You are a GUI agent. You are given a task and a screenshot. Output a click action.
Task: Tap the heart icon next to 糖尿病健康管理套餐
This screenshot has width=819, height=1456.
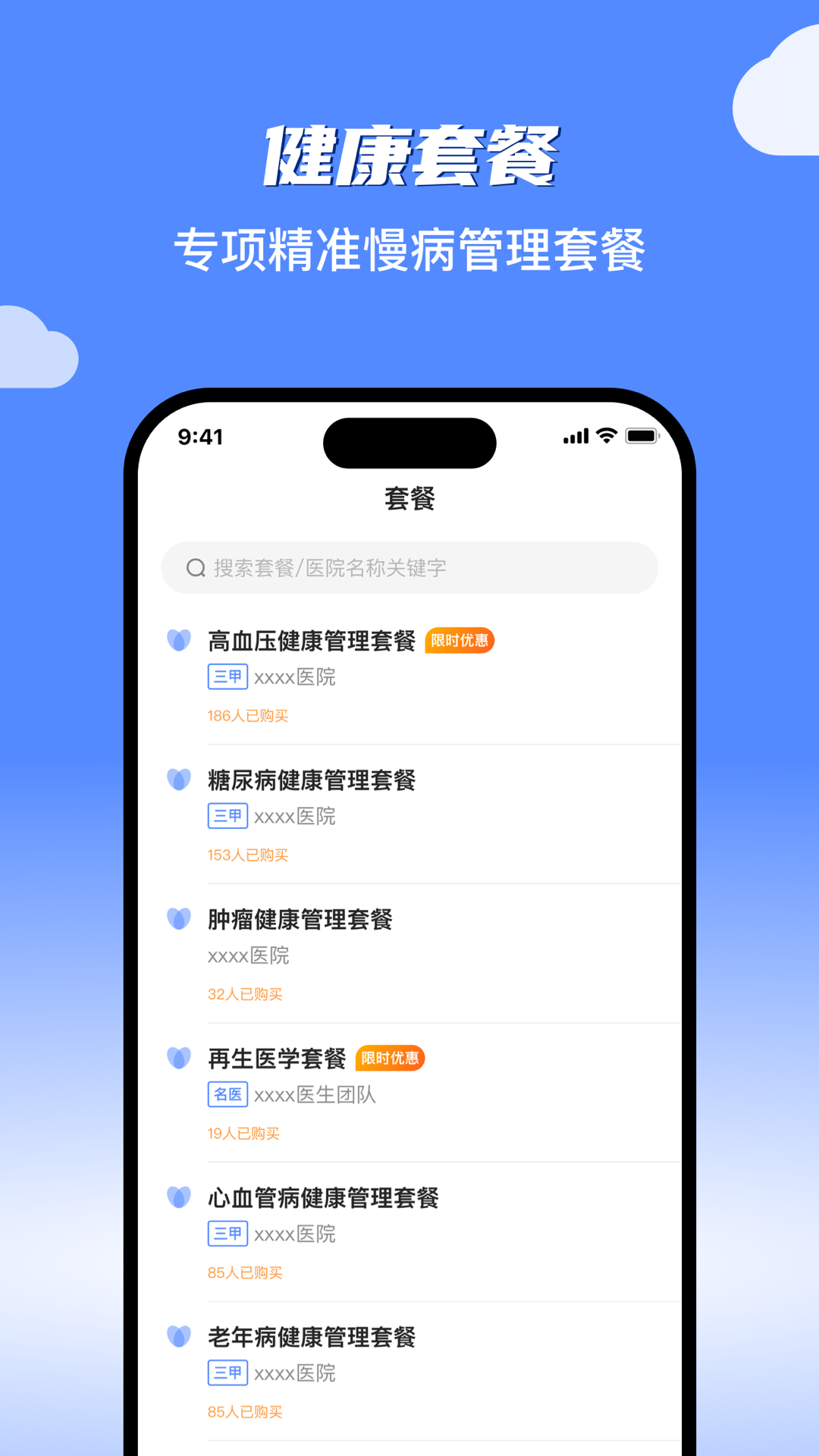(x=180, y=780)
